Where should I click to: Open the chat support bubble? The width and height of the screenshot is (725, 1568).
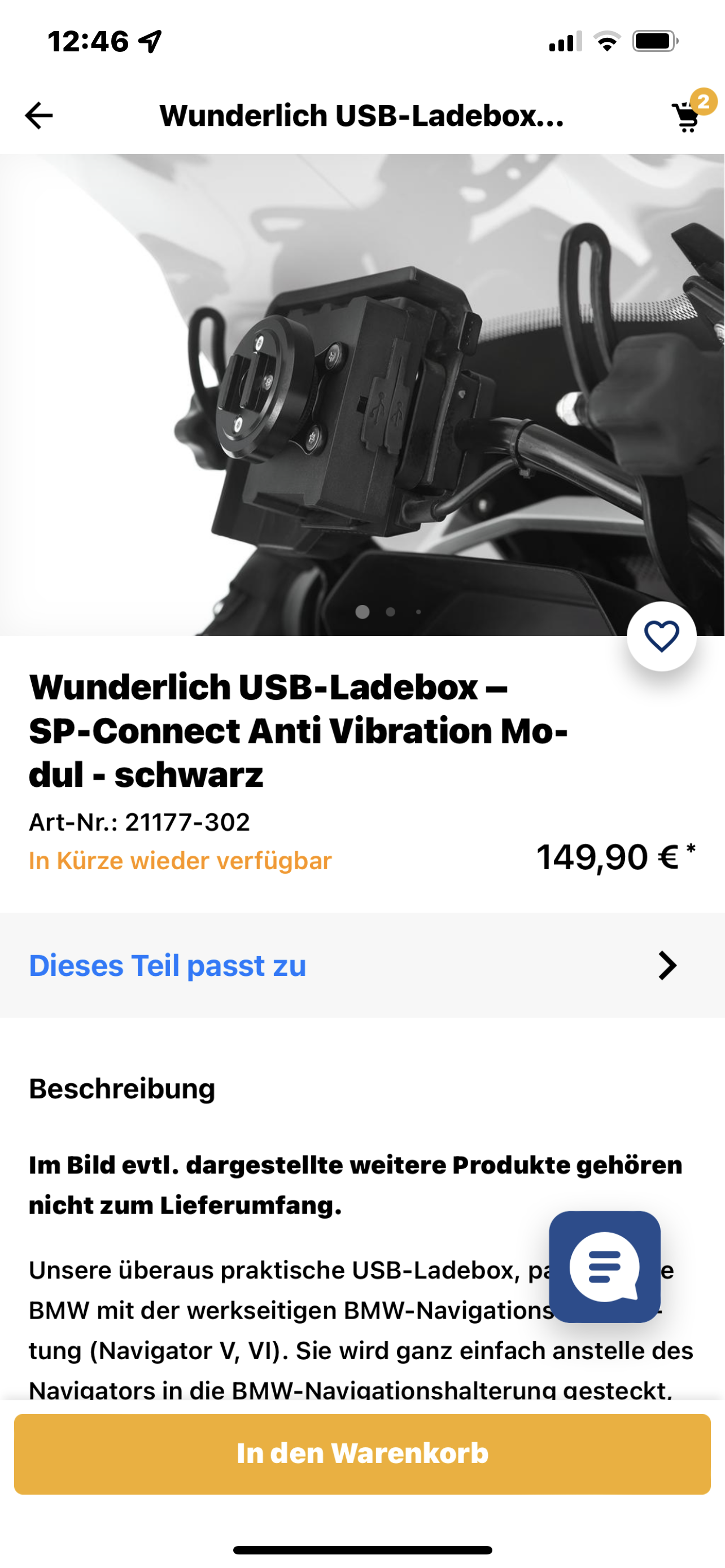coord(605,1266)
